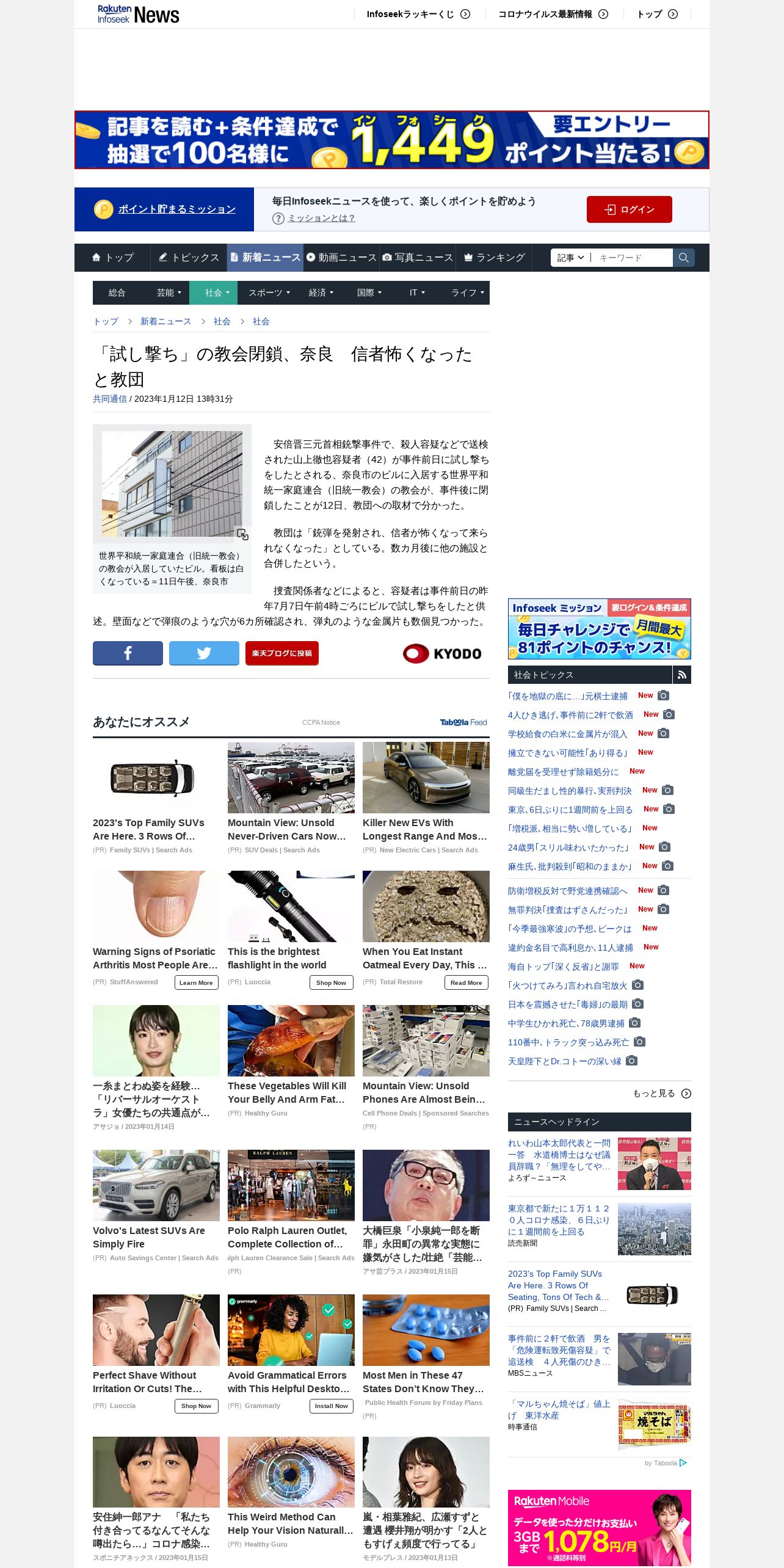Post to 楽天ブログ
The width and height of the screenshot is (784, 1568).
tap(282, 653)
